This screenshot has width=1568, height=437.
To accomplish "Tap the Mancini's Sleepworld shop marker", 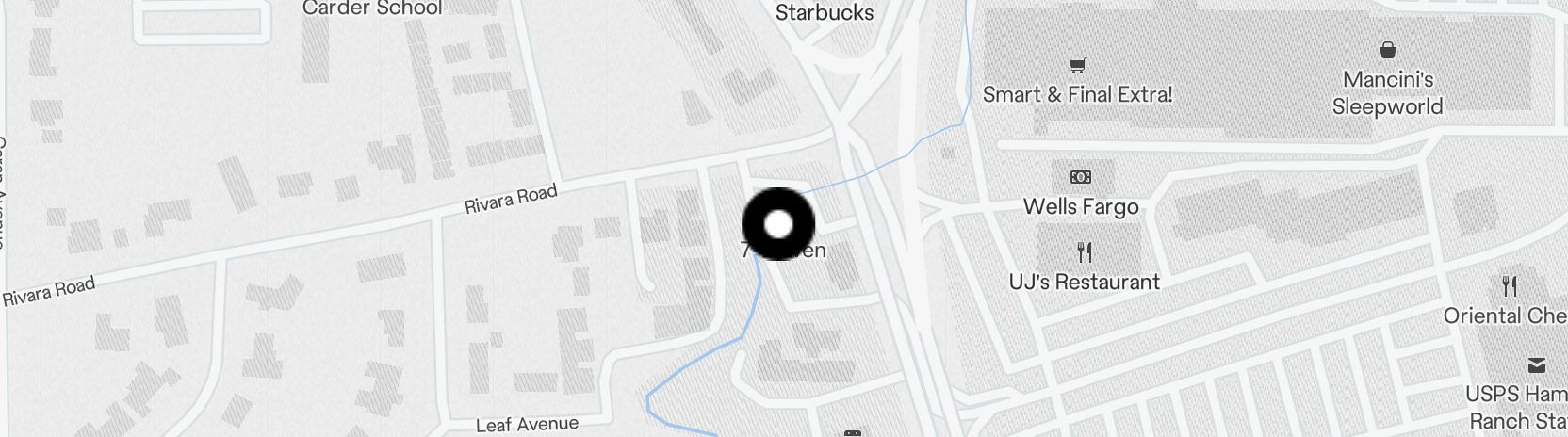I will pos(1387,51).
